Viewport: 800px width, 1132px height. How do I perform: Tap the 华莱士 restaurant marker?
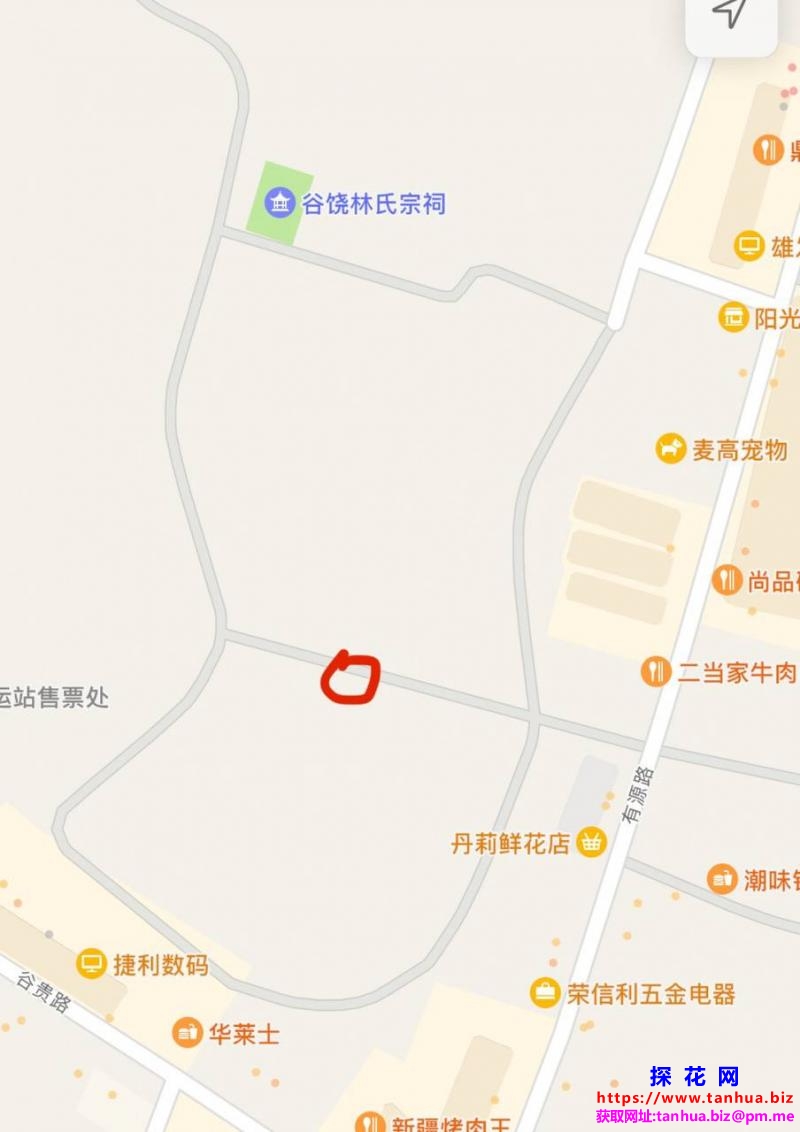pos(188,1032)
